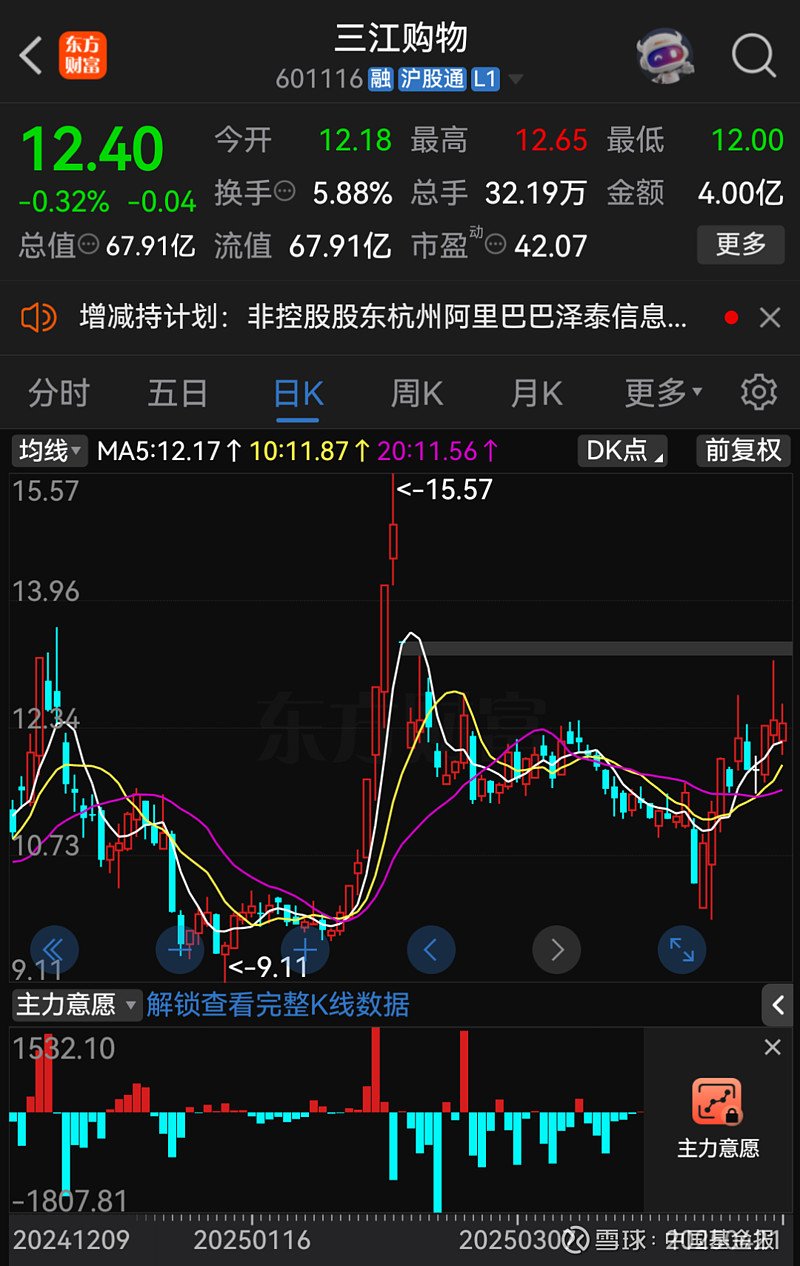Tap the AI assistant robot icon
The height and width of the screenshot is (1266, 800).
click(665, 57)
